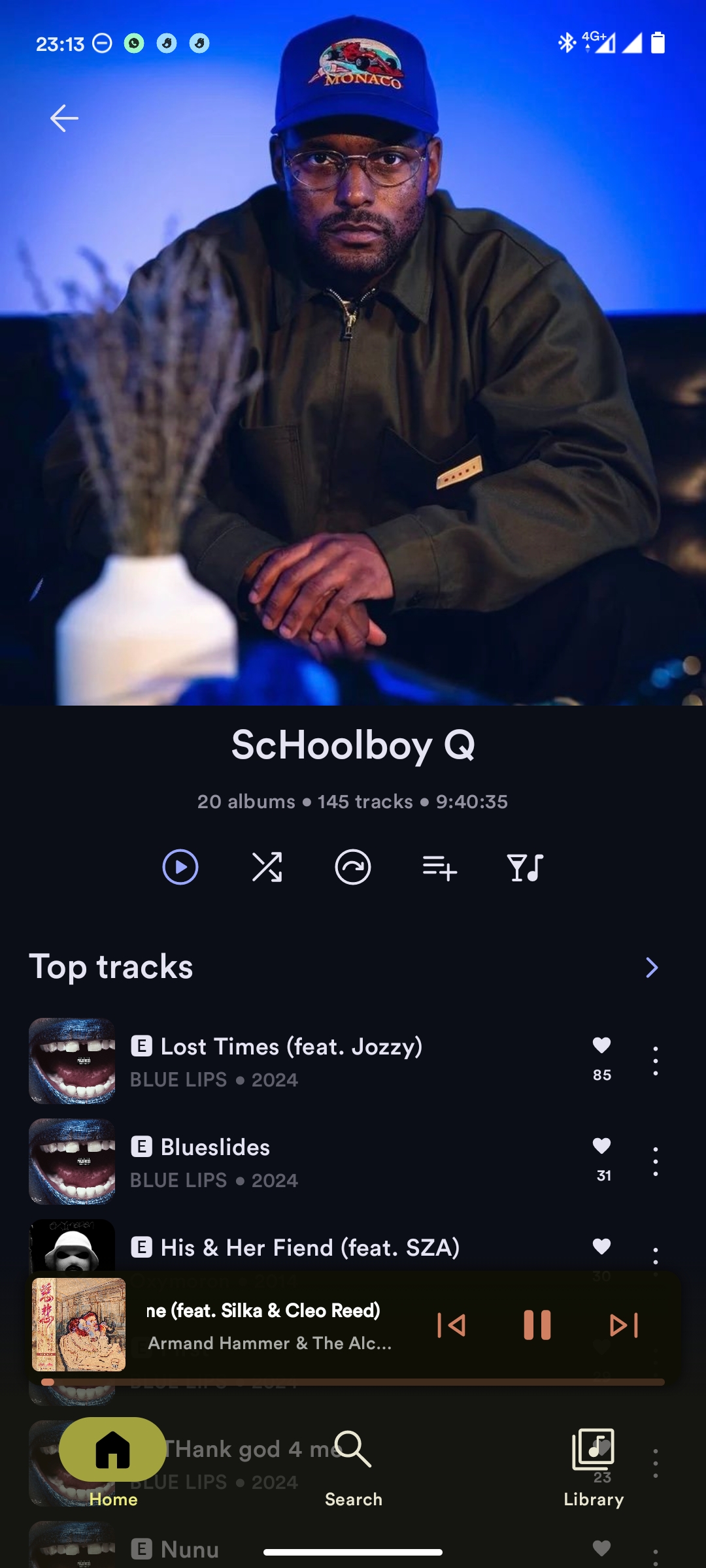Image resolution: width=706 pixels, height=1568 pixels.
Task: Shuffle ScHoolboy Q's tracks
Action: 267,867
